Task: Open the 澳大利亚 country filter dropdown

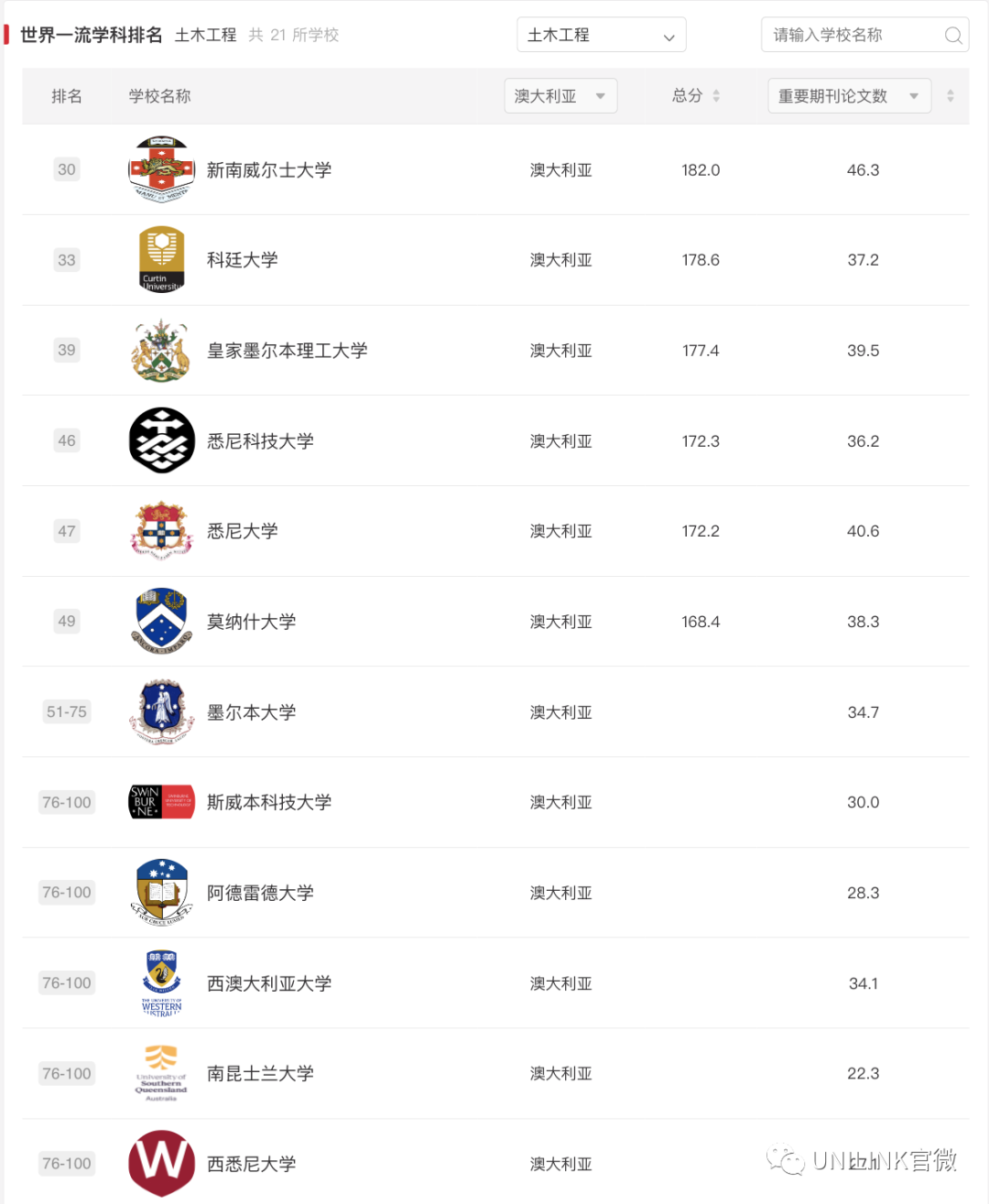Action: [560, 96]
